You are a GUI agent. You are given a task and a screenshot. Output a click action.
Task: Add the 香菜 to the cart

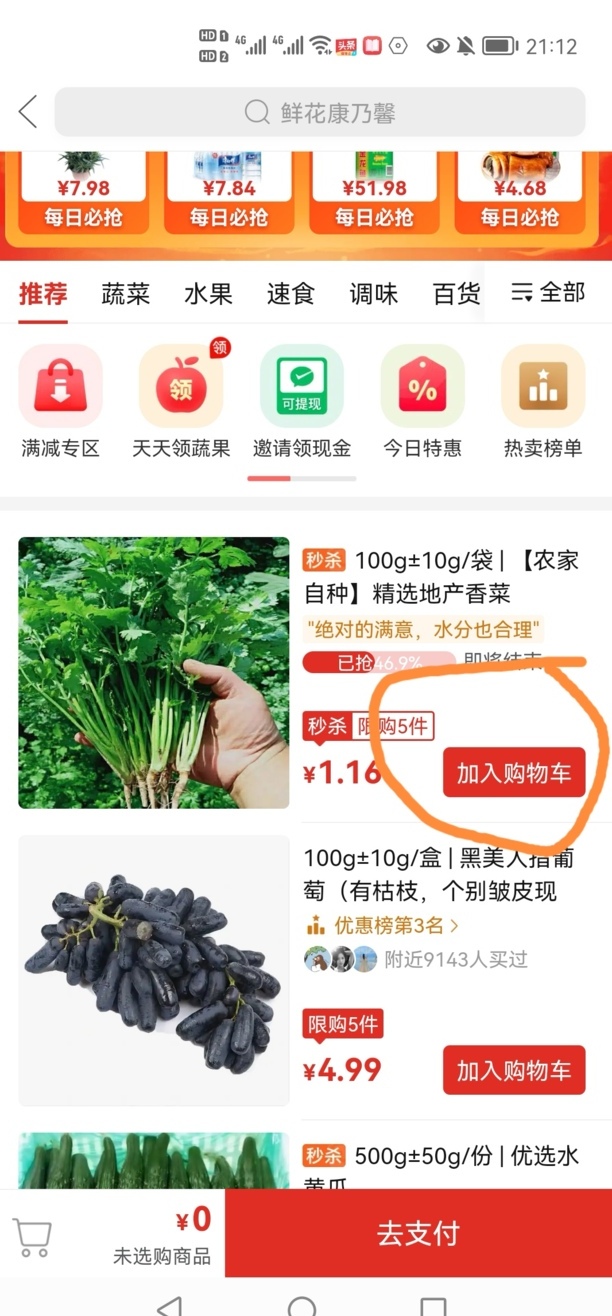click(514, 773)
